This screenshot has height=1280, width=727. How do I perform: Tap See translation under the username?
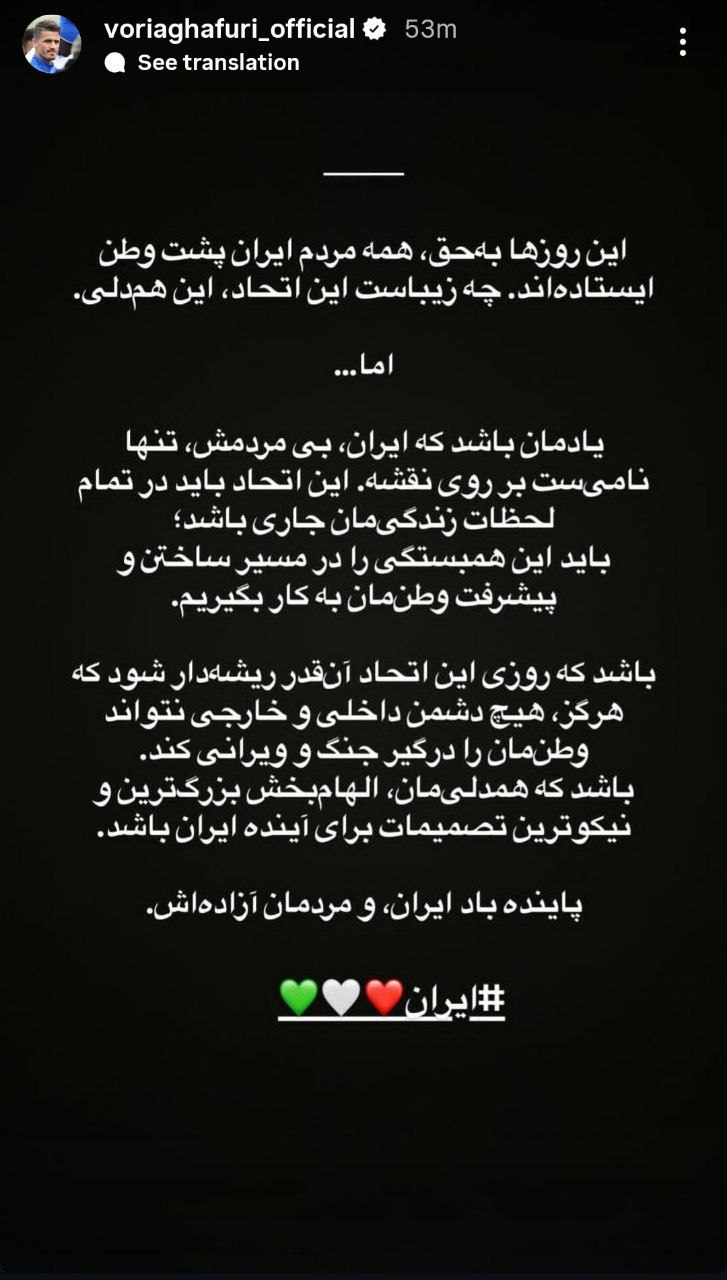(x=217, y=62)
